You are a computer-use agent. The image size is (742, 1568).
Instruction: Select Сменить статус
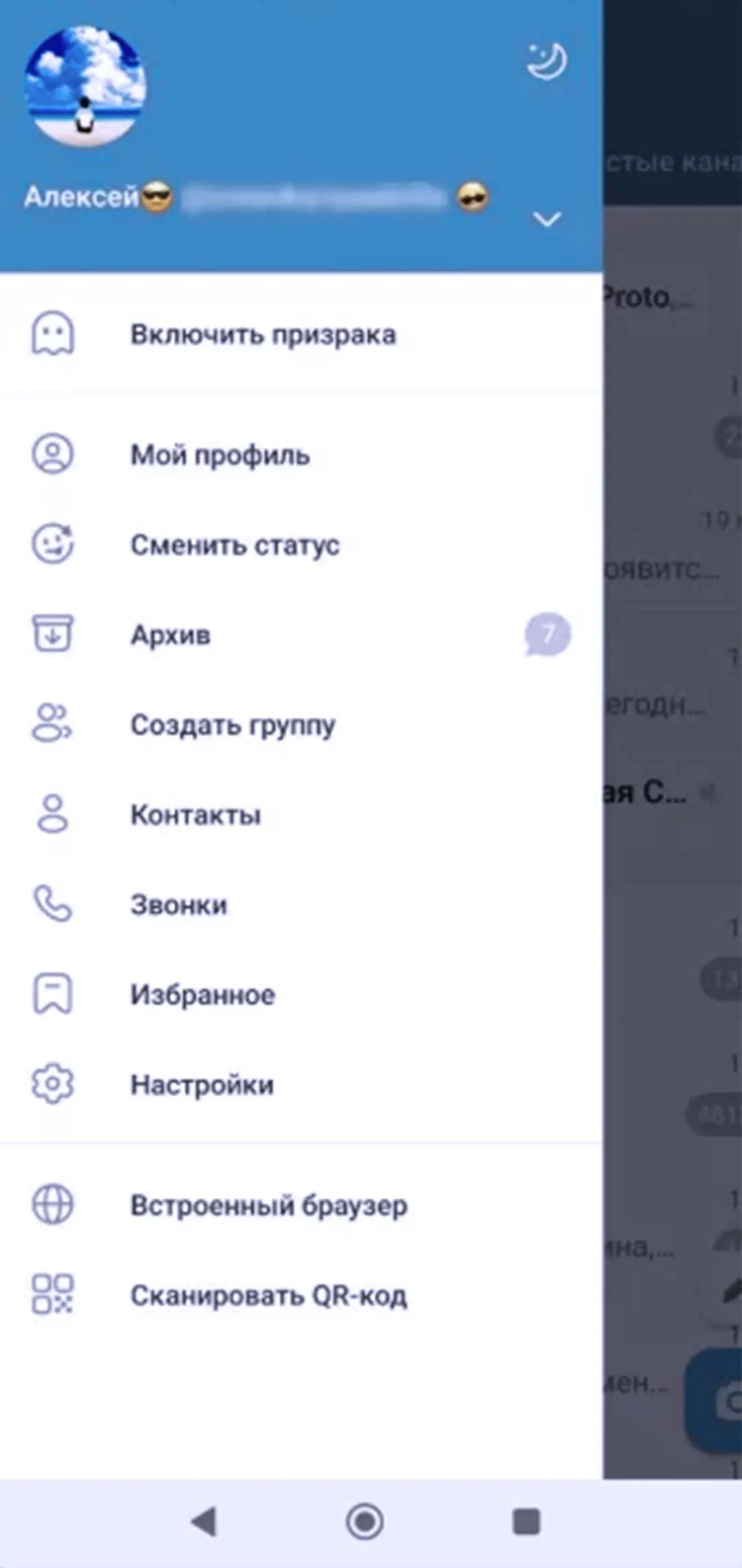(x=235, y=545)
